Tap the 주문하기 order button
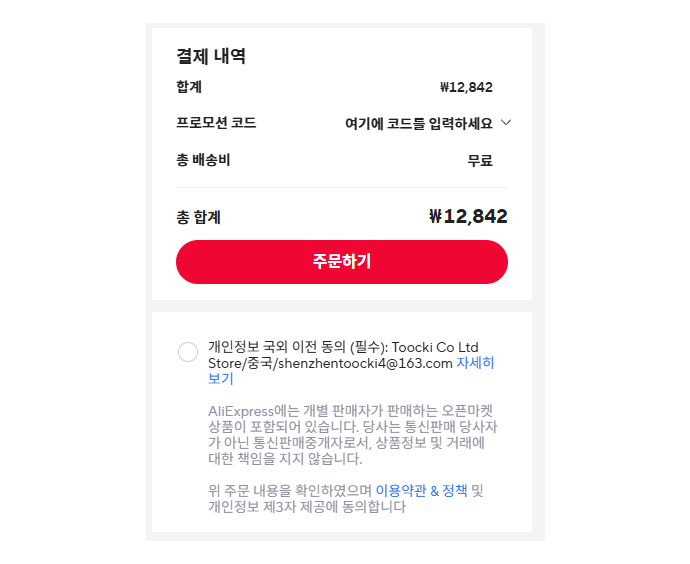The image size is (690, 564). coord(341,262)
